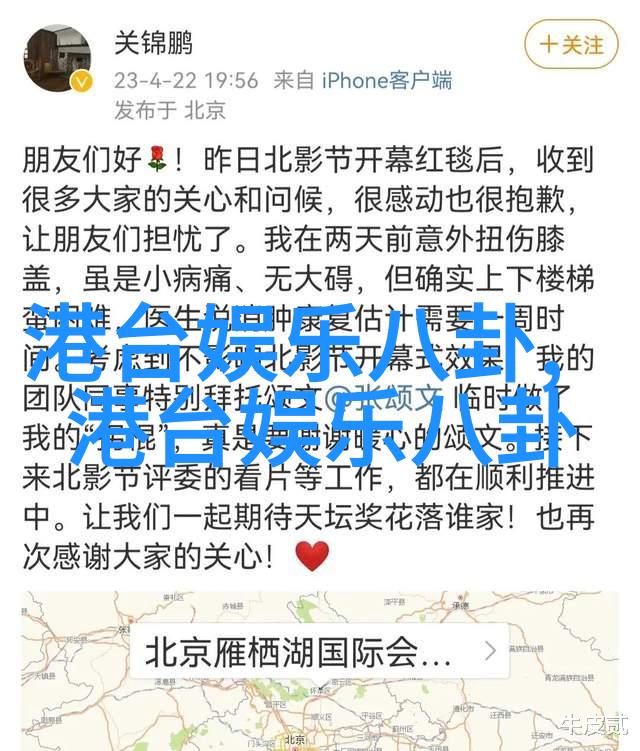The width and height of the screenshot is (640, 751).
Task: Open the 北京雁栖湖国际会 location card
Action: pos(320,653)
